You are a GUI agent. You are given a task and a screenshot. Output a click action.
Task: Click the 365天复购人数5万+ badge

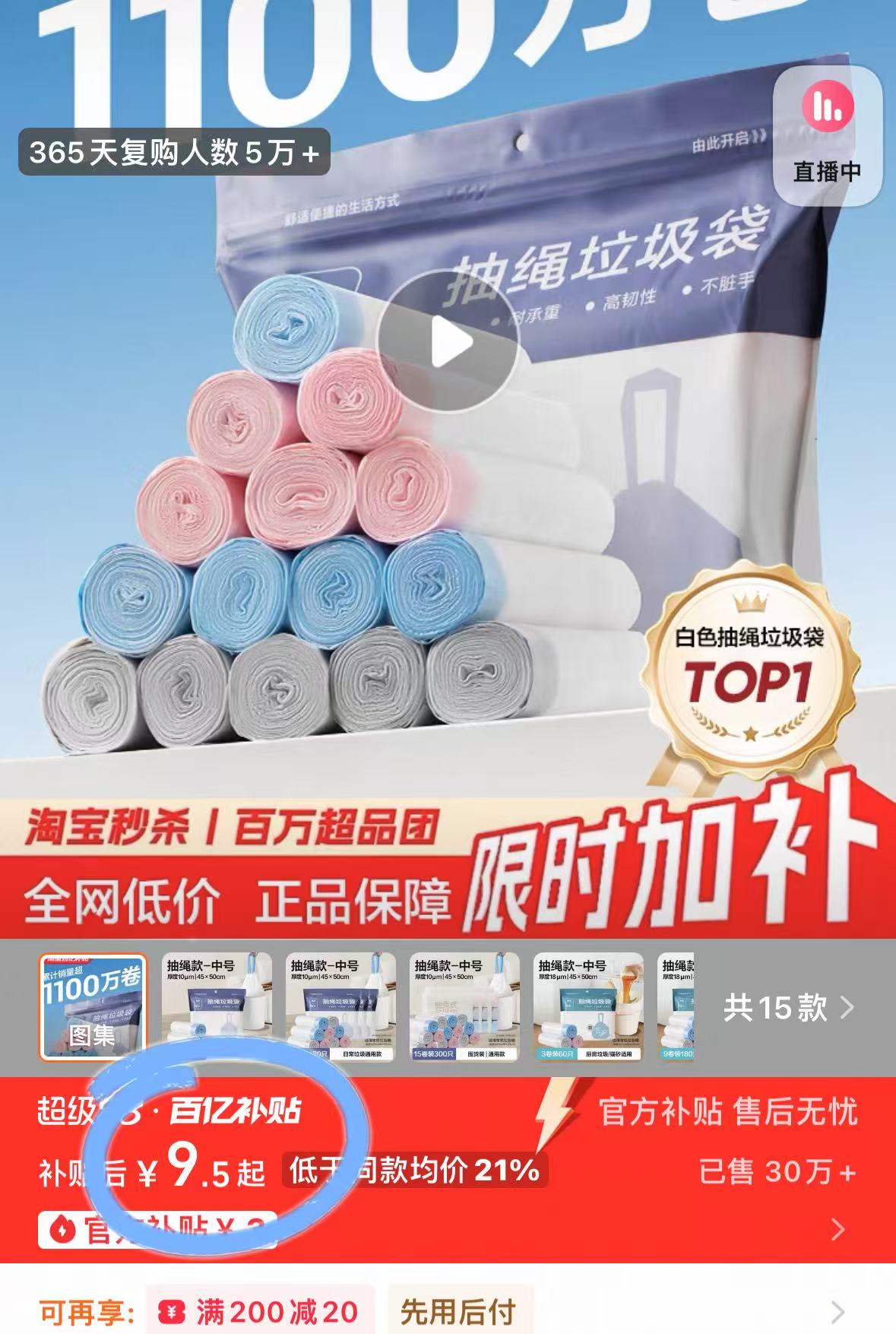click(172, 154)
